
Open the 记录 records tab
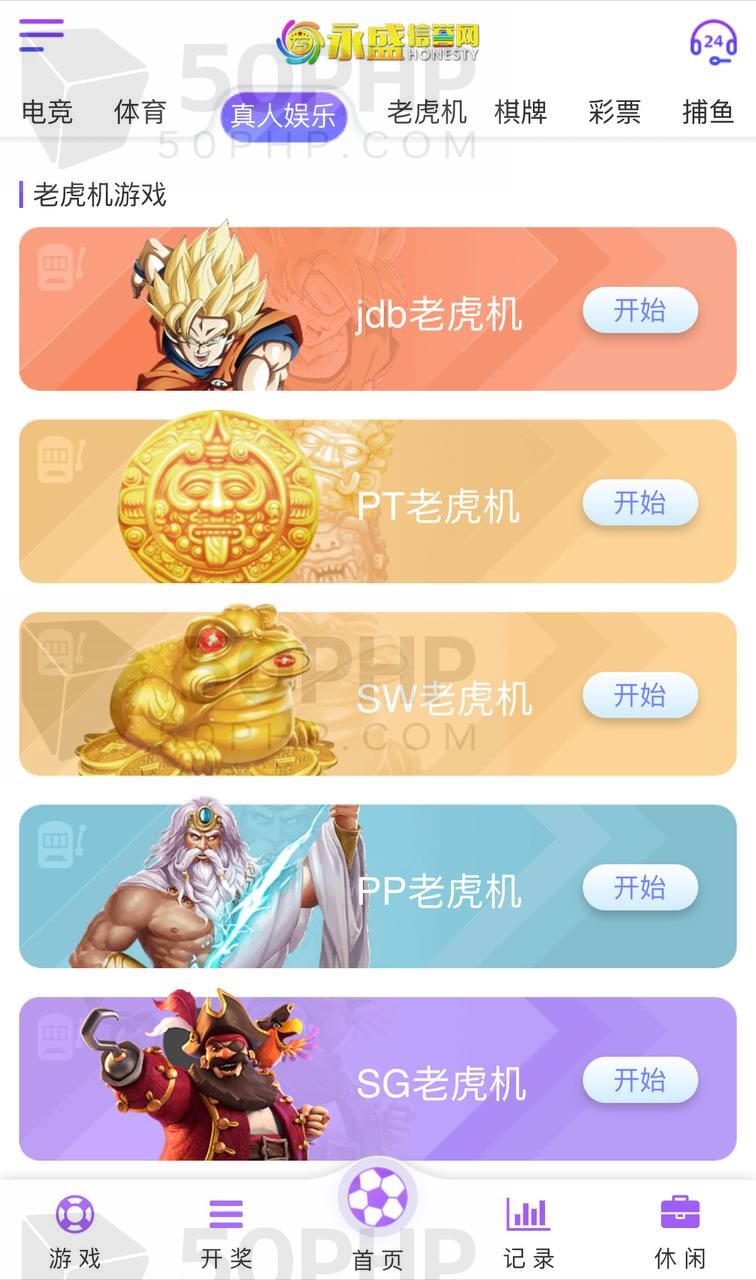pyautogui.click(x=528, y=1232)
